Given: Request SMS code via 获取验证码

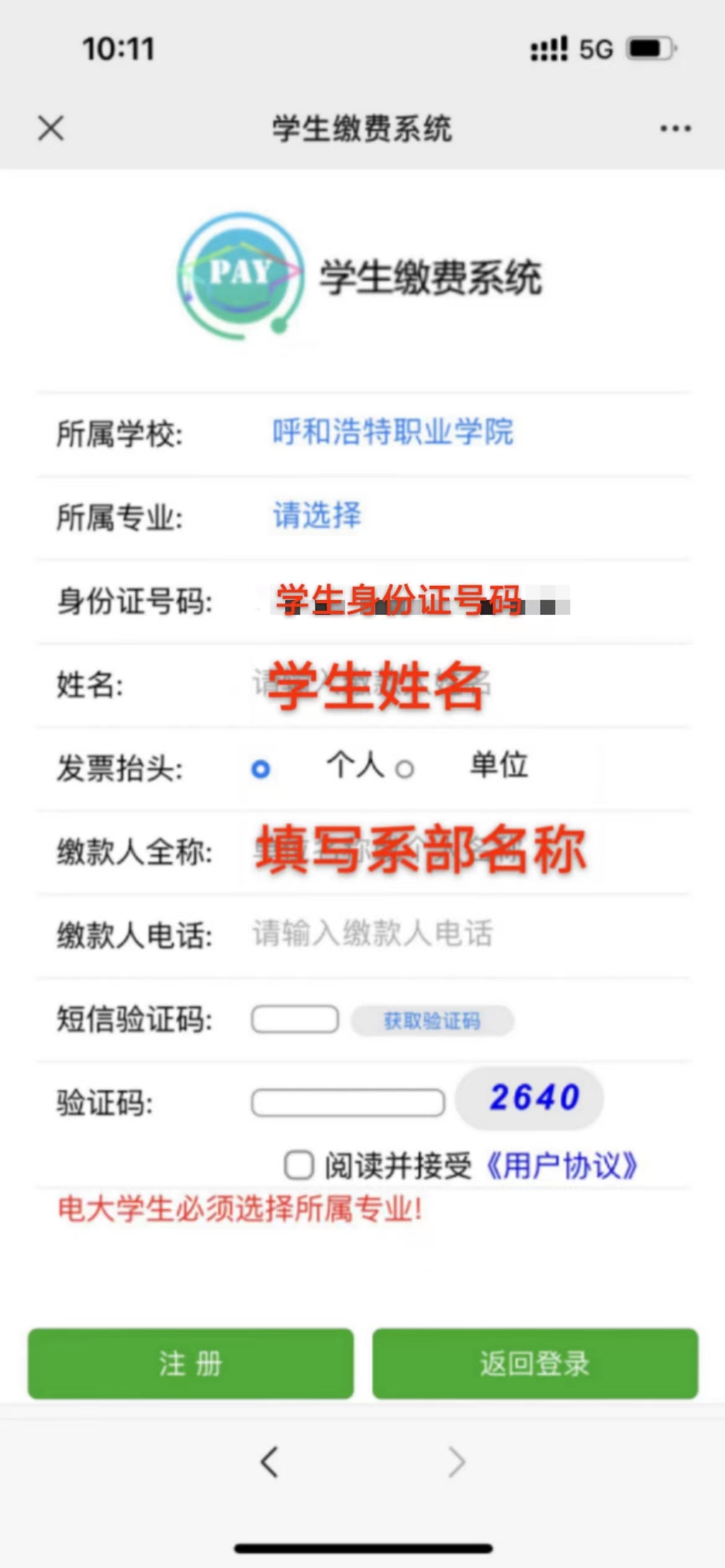Looking at the screenshot, I should [x=433, y=1021].
